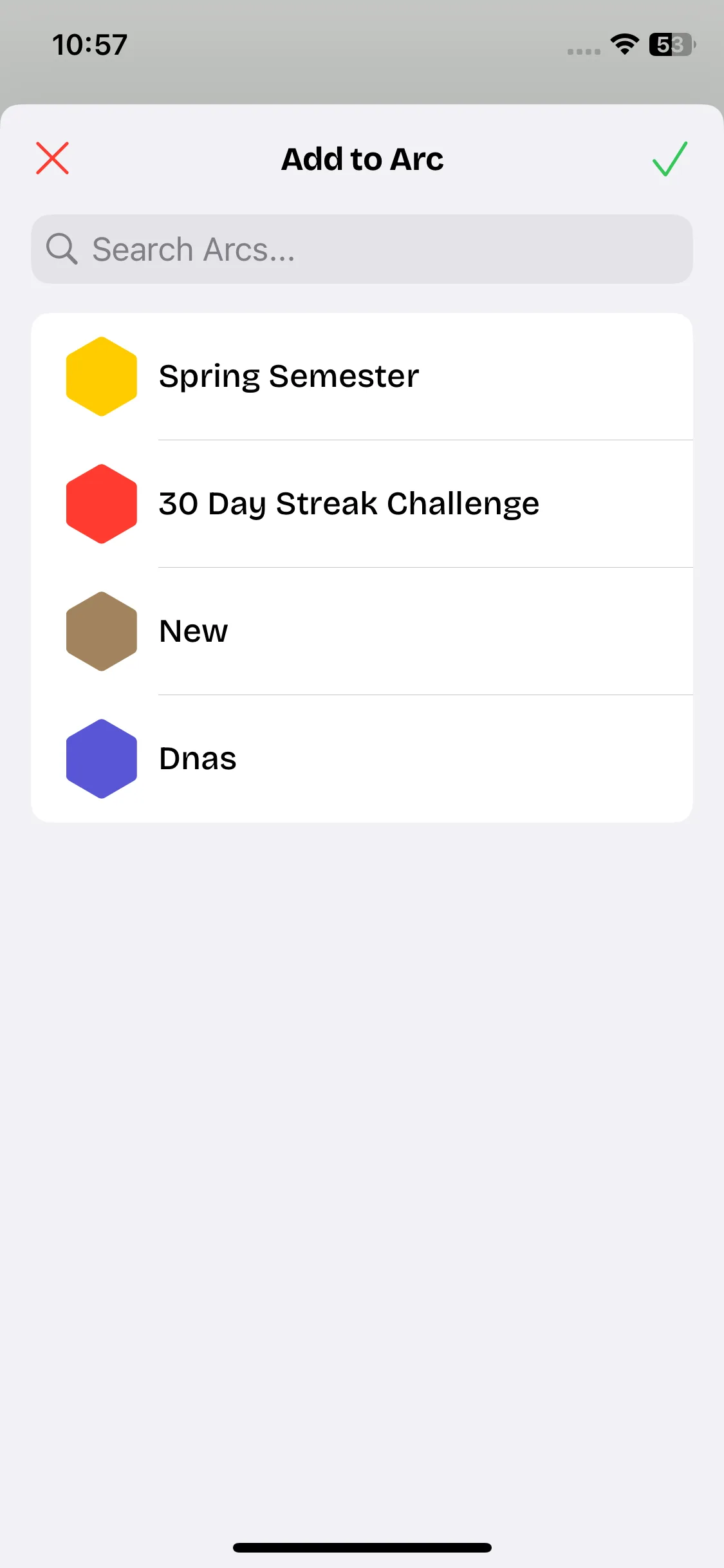Screen dimensions: 724x1568
Task: Close the Add to Arc sheet
Action: 52,158
